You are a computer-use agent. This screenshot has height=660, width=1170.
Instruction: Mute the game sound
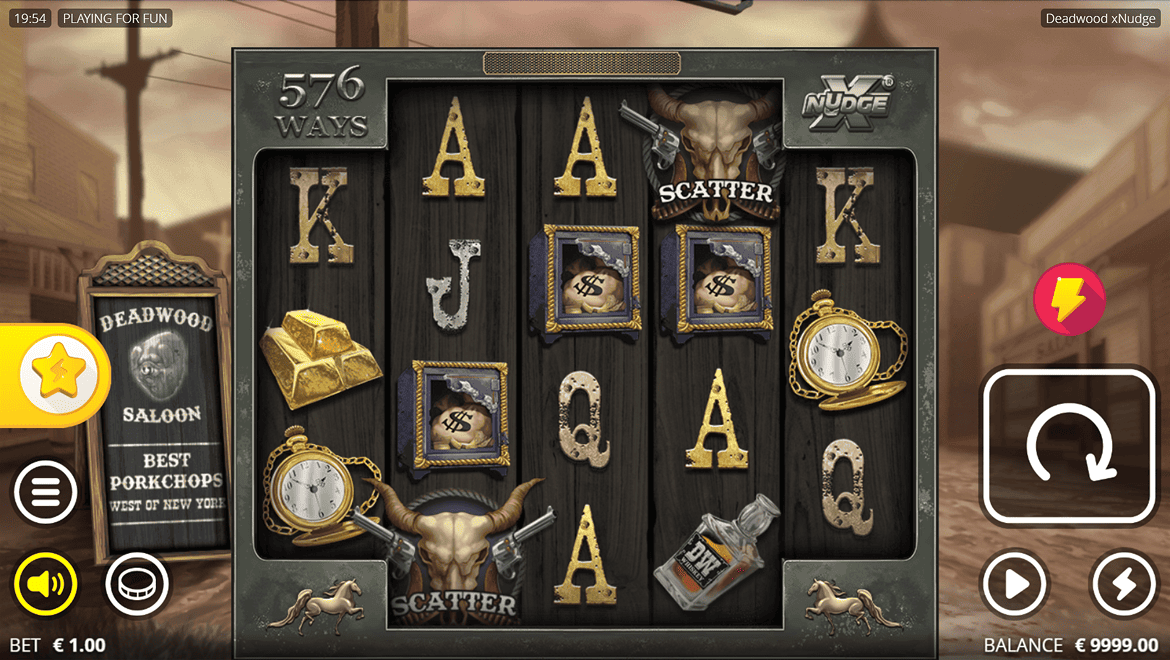point(45,584)
